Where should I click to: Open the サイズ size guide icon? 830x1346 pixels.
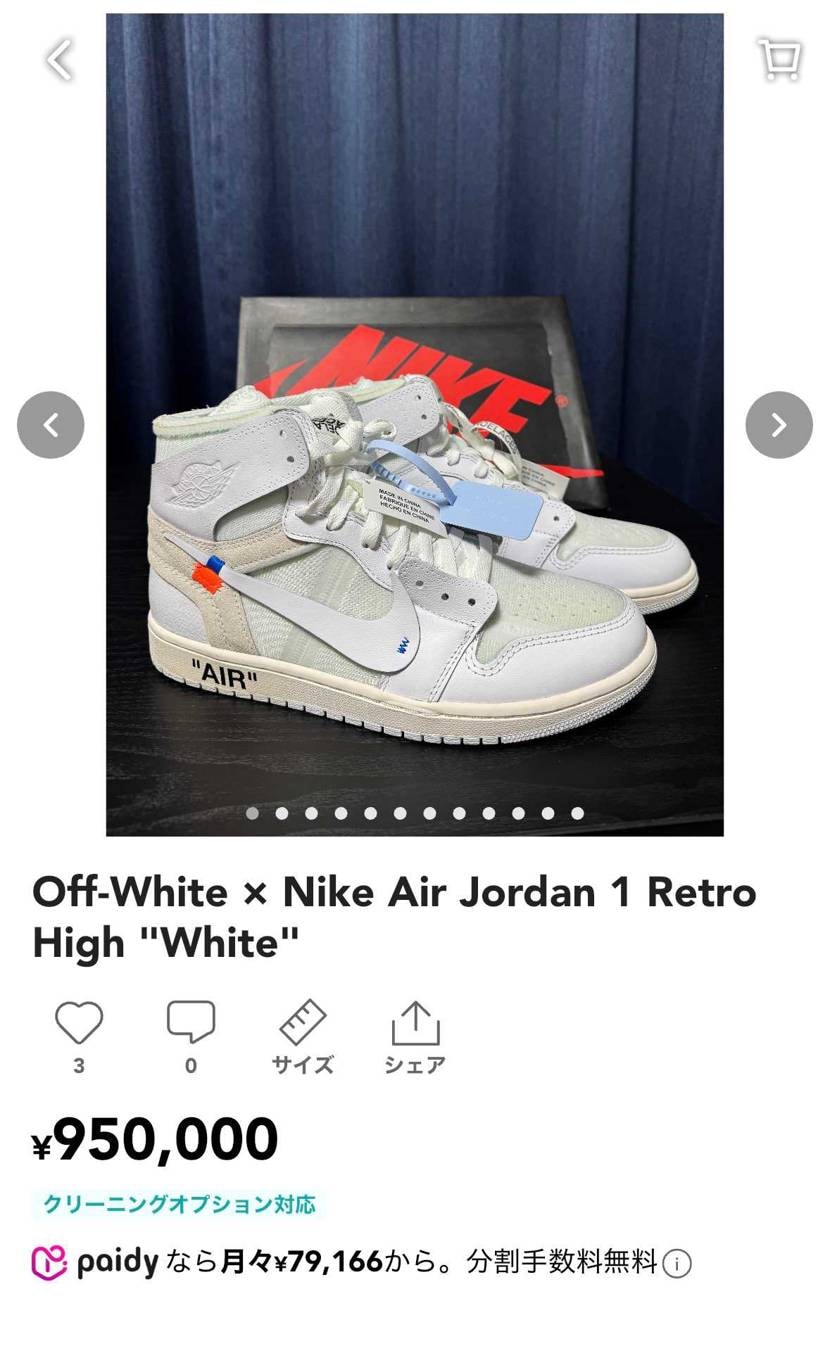coord(301,1023)
